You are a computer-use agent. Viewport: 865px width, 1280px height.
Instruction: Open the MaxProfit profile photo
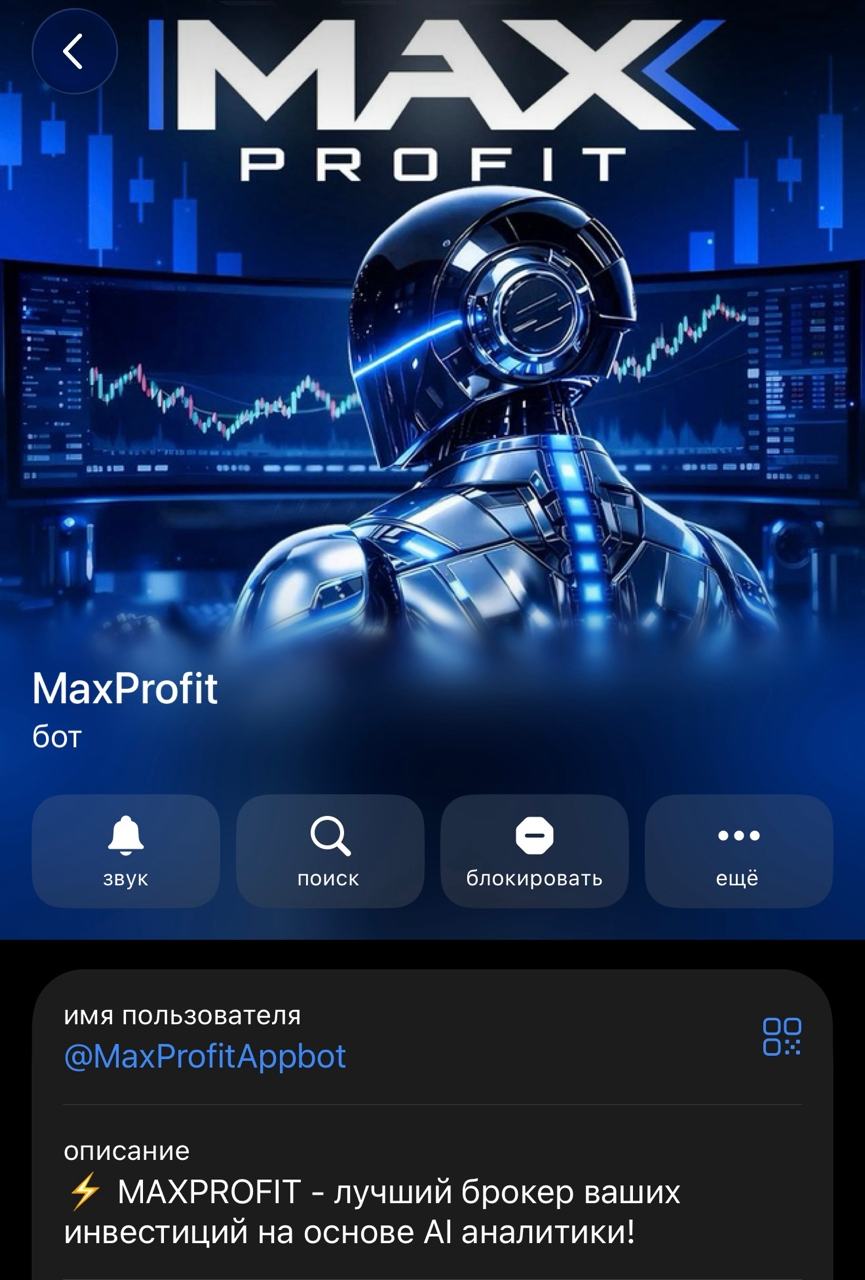point(432,350)
